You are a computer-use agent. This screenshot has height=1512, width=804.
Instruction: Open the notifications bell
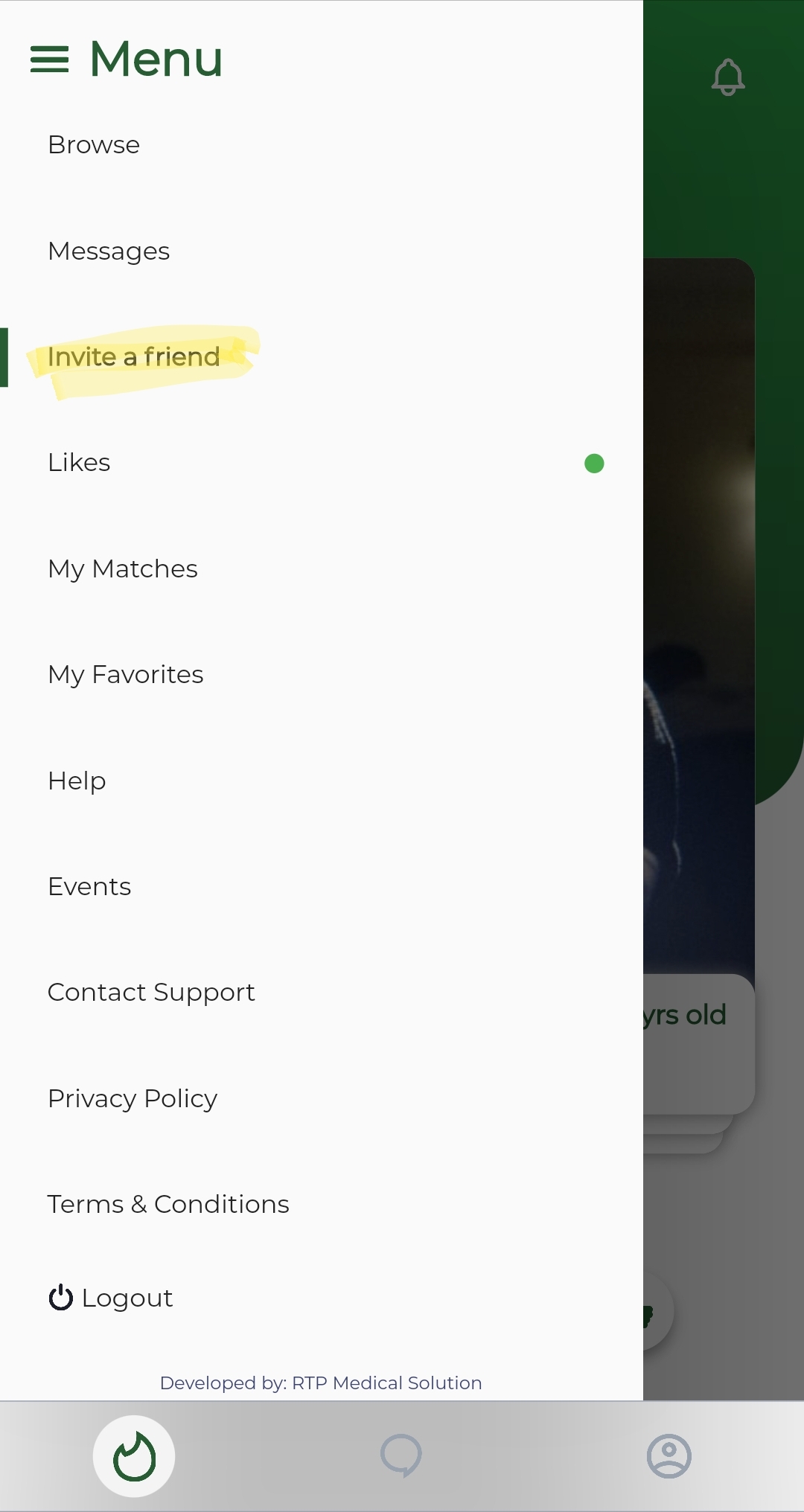728,77
